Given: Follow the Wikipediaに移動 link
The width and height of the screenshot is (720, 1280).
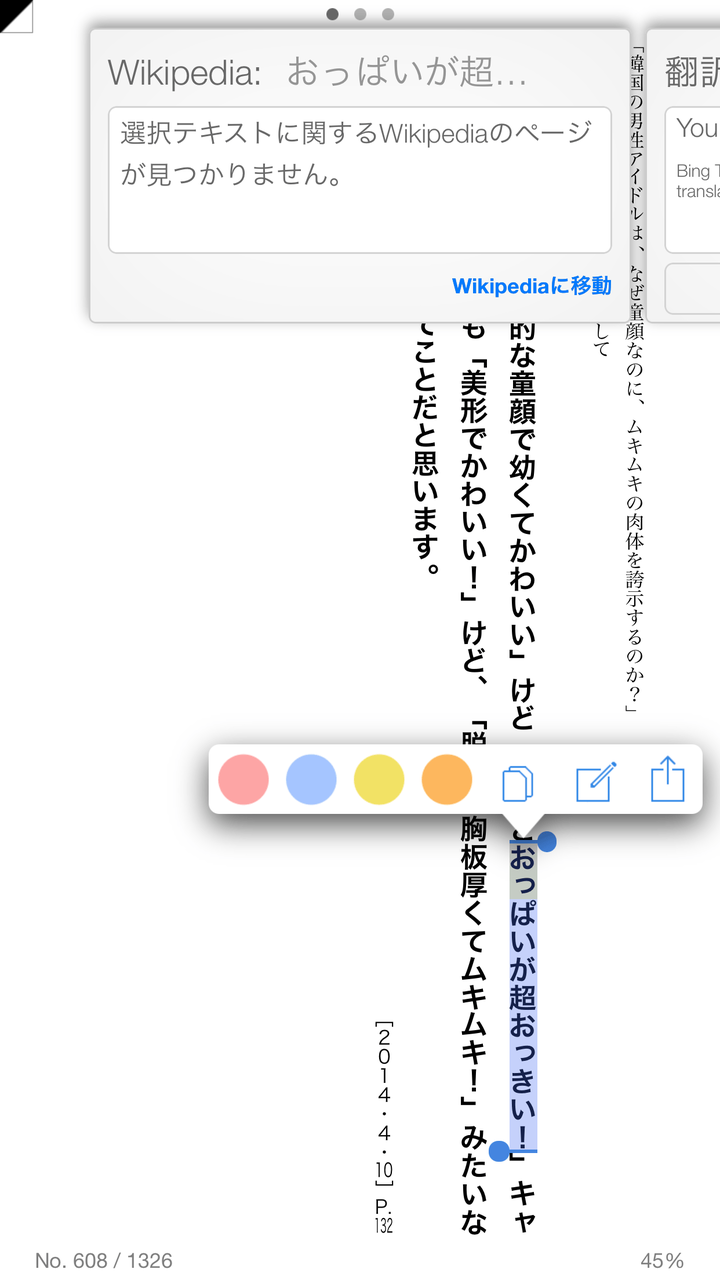Looking at the screenshot, I should 531,286.
